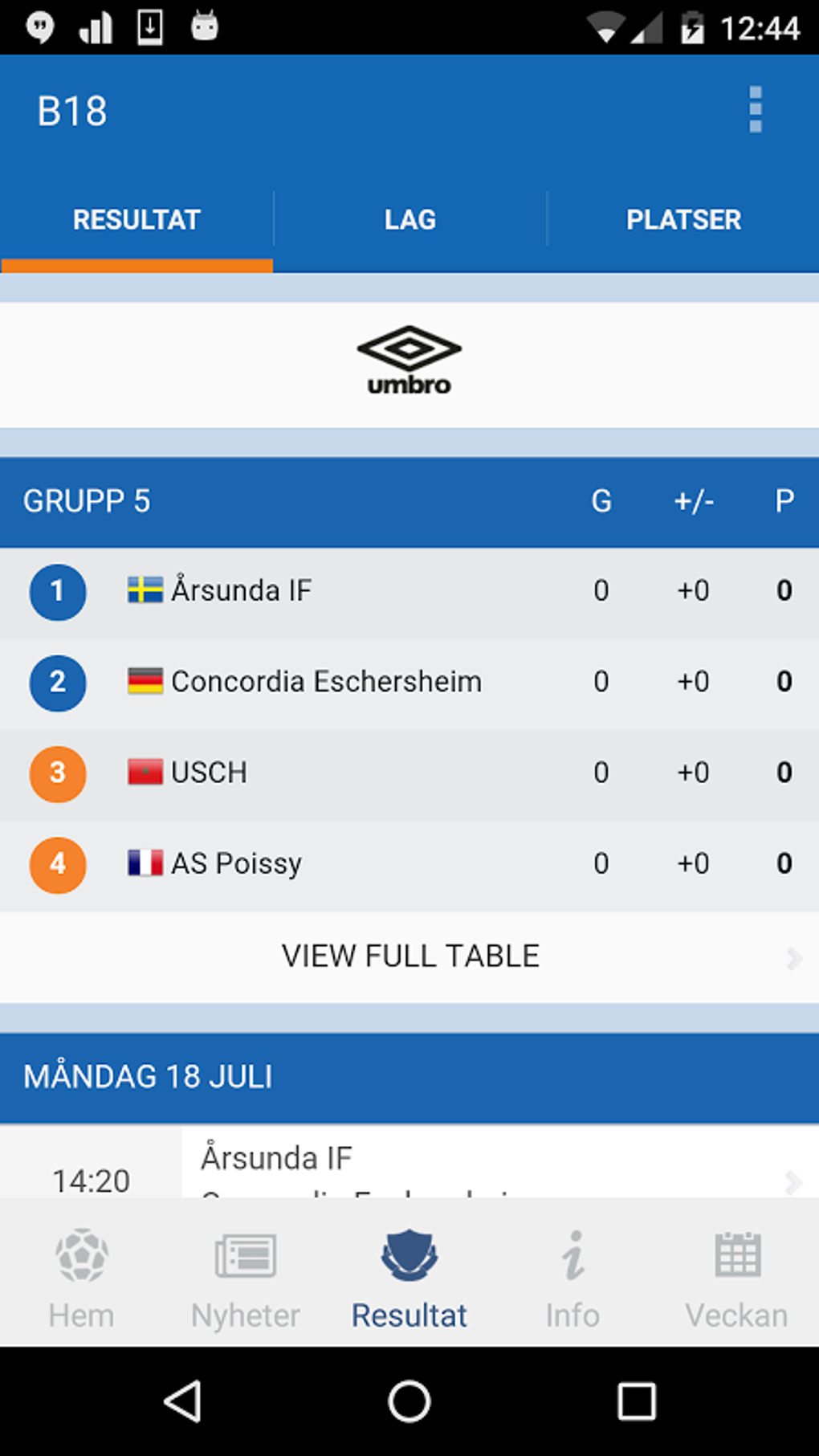Open the overflow menu in the top bar
The width and height of the screenshot is (819, 1456).
754,109
